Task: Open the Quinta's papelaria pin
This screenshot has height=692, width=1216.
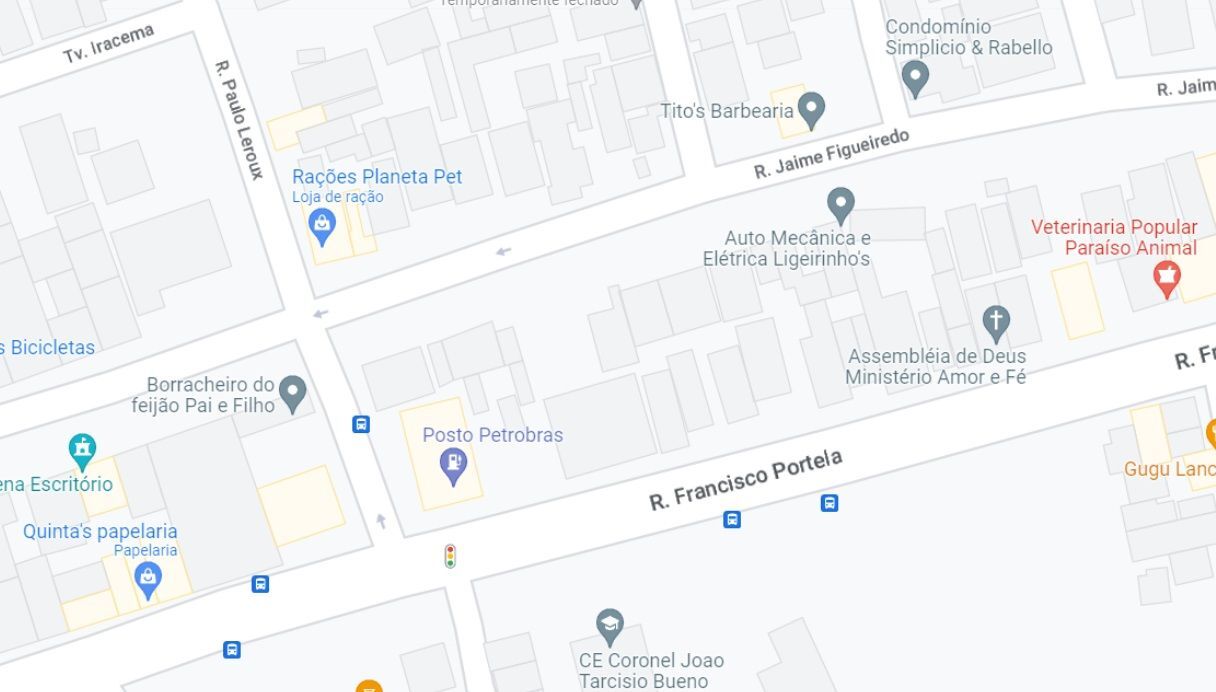Action: pos(148,578)
